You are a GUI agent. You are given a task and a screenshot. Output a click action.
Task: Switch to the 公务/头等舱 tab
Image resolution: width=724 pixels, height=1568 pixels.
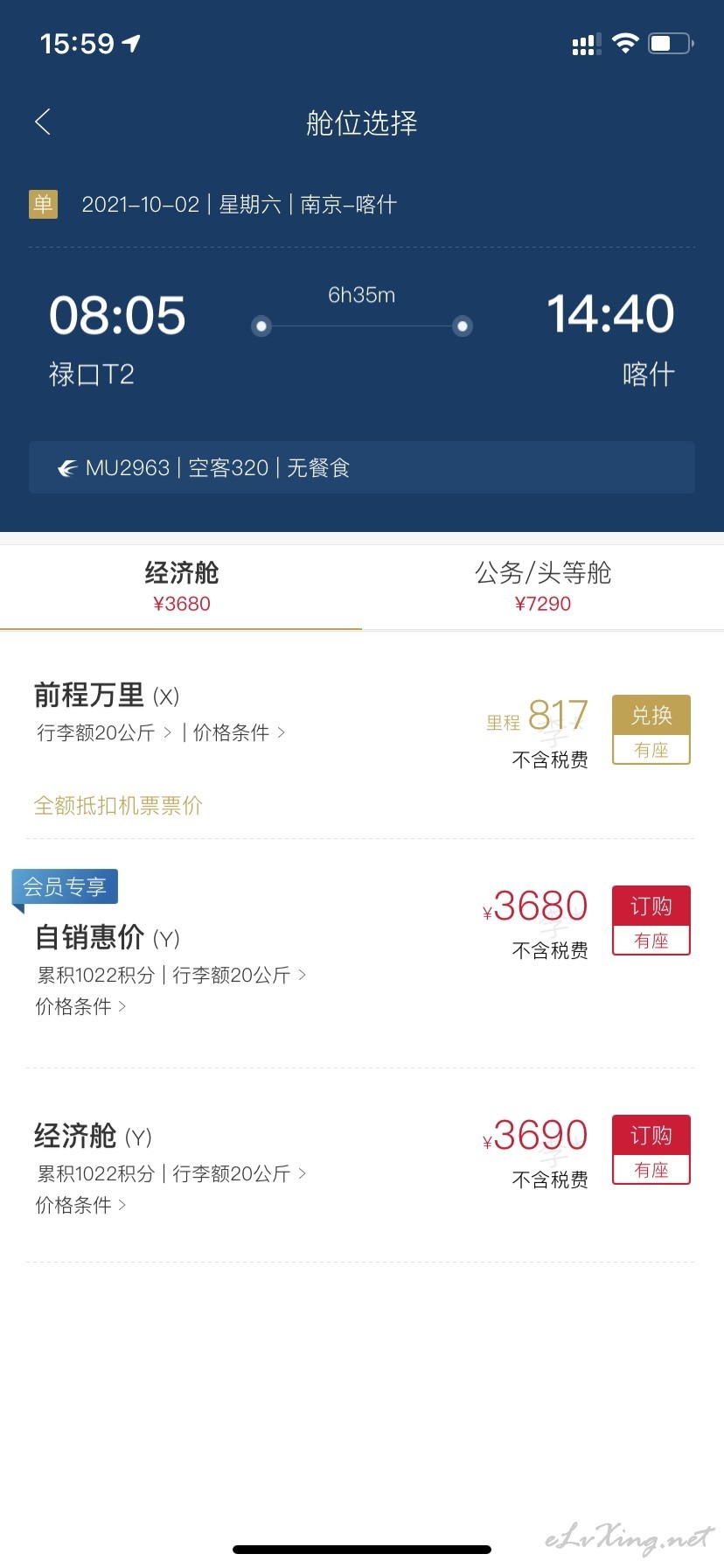click(543, 587)
